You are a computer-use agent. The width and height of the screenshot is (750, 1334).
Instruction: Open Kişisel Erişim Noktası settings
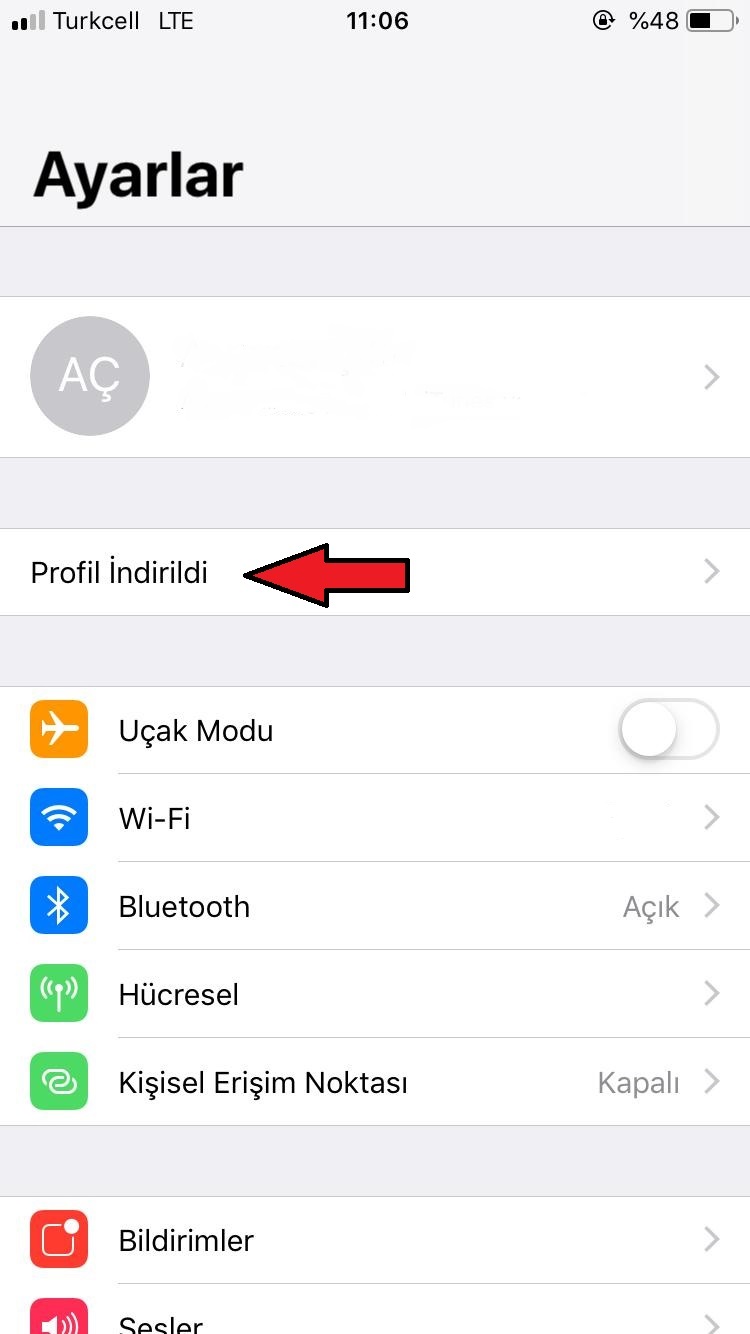coord(375,1082)
